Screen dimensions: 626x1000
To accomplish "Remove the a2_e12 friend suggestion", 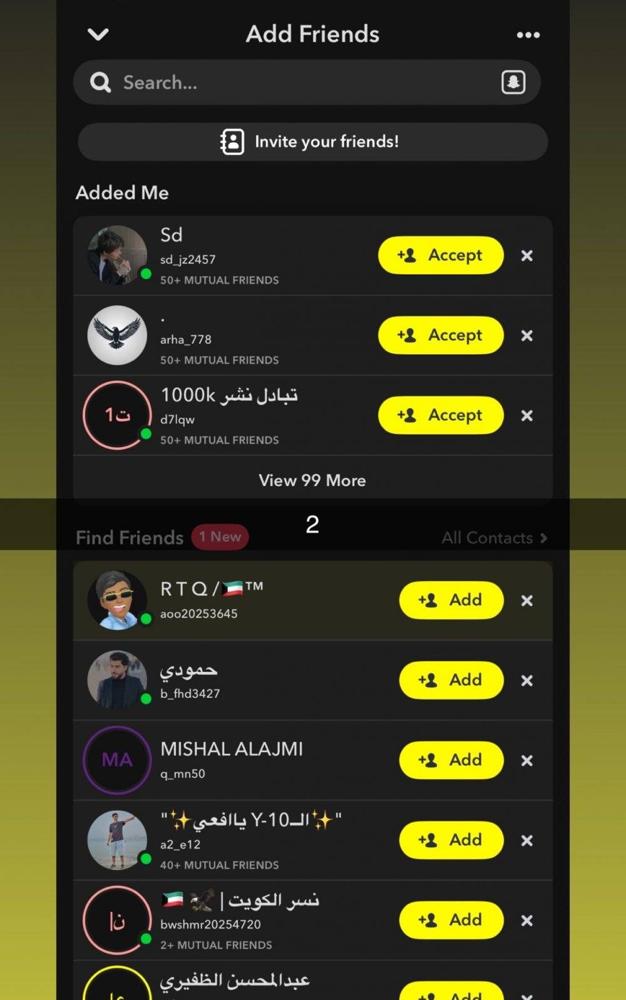I will [x=527, y=841].
